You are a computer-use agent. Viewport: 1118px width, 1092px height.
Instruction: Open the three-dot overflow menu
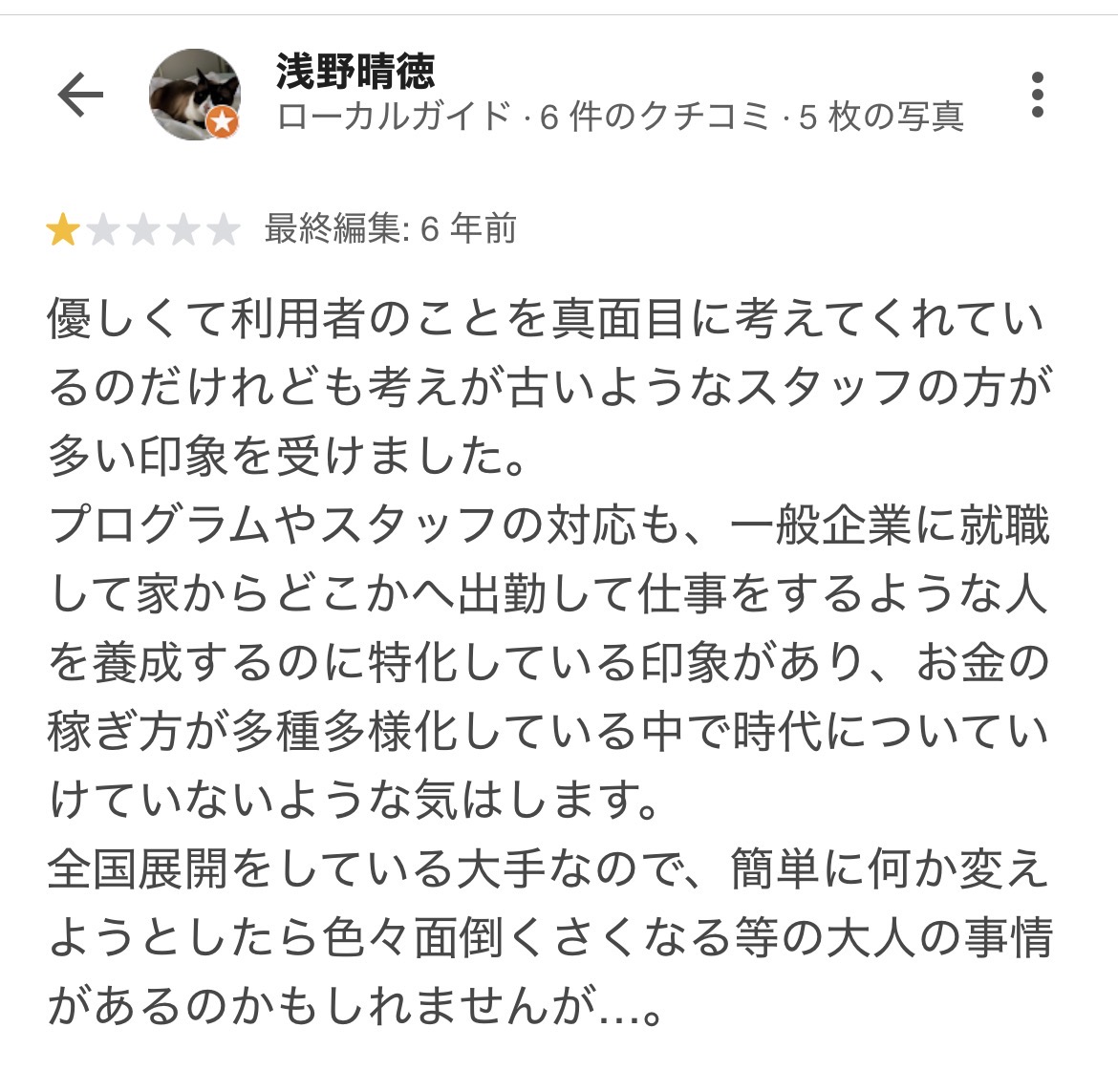point(1038,95)
